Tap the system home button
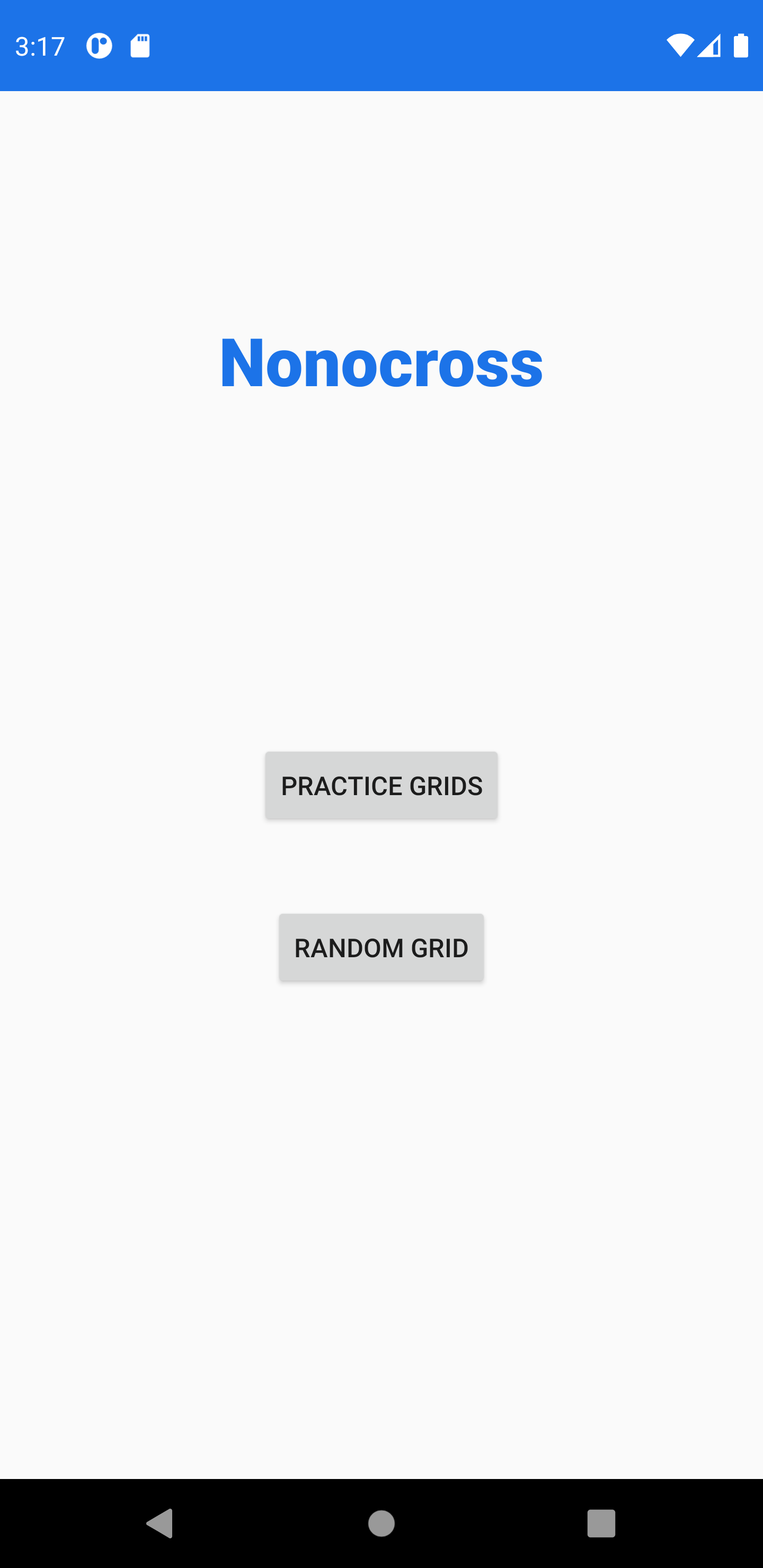This screenshot has width=763, height=1568. 381,1523
